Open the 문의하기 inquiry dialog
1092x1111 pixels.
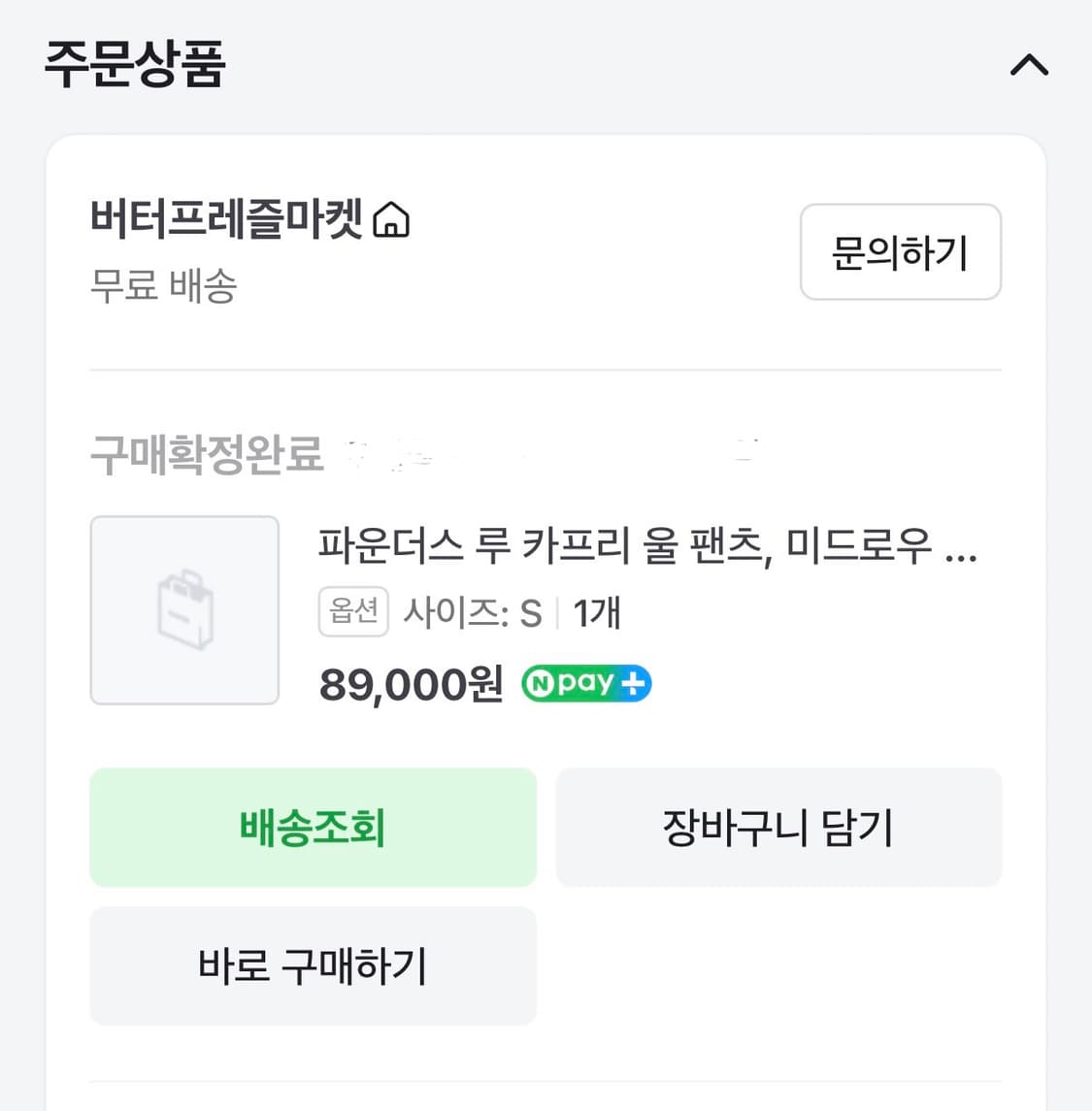tap(900, 252)
